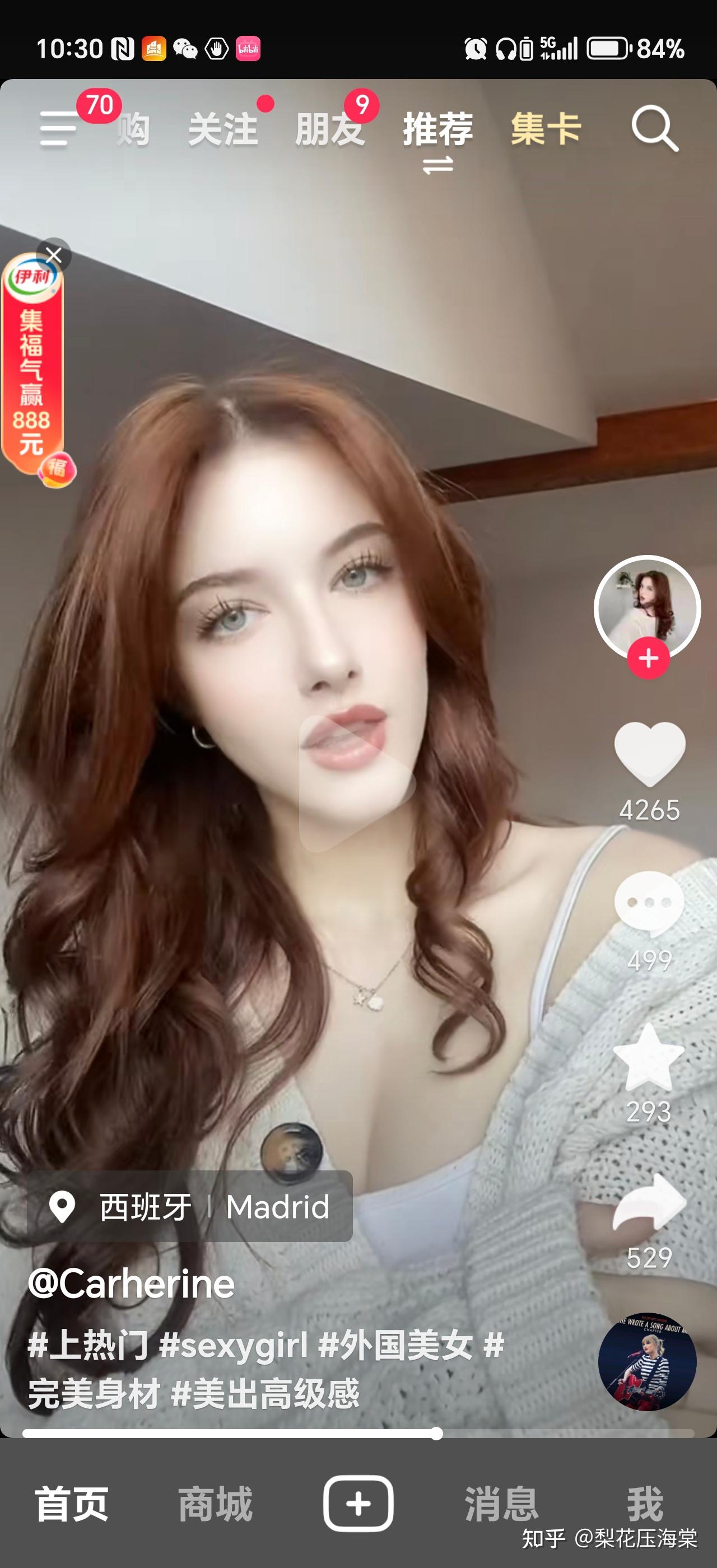Switch to the 朋友 tab
This screenshot has width=717, height=1568.
pos(330,129)
